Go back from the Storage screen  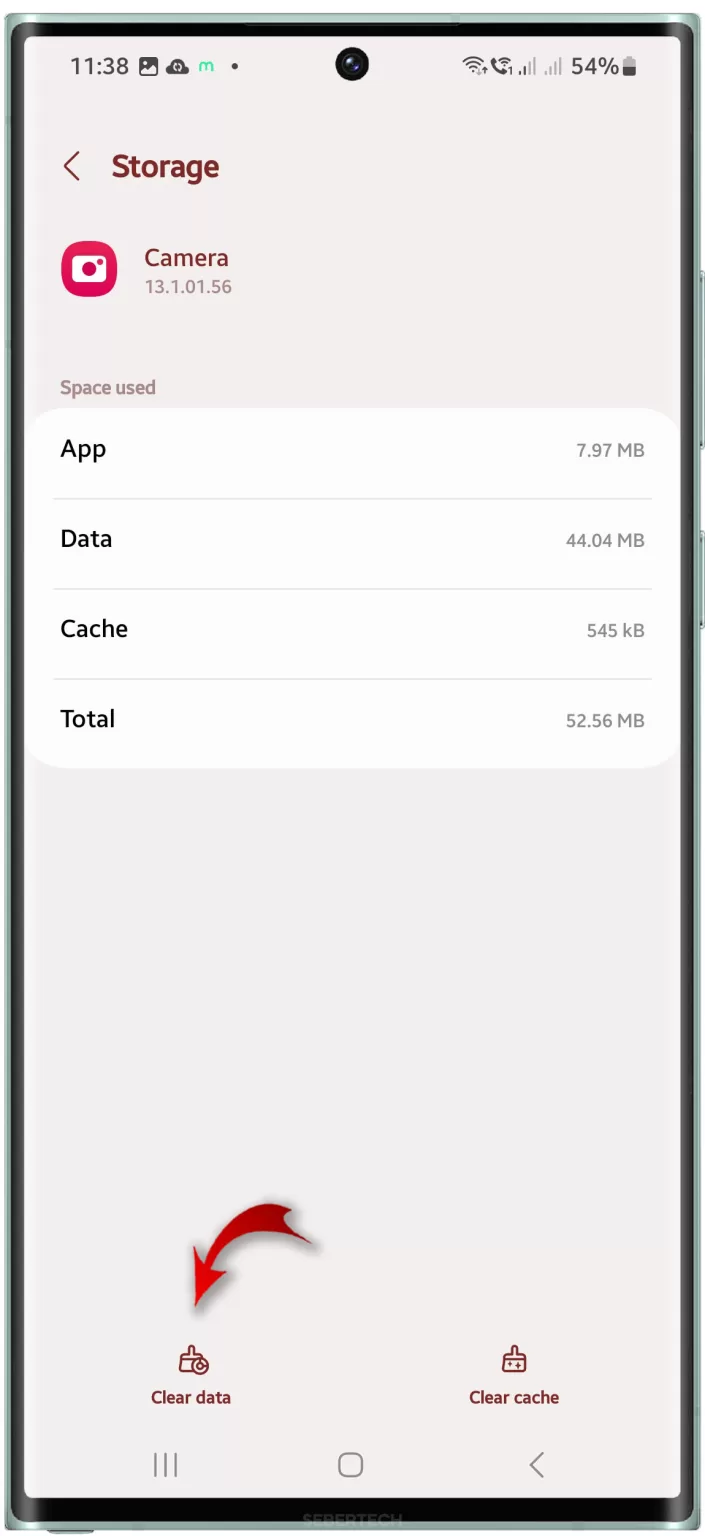[x=71, y=166]
